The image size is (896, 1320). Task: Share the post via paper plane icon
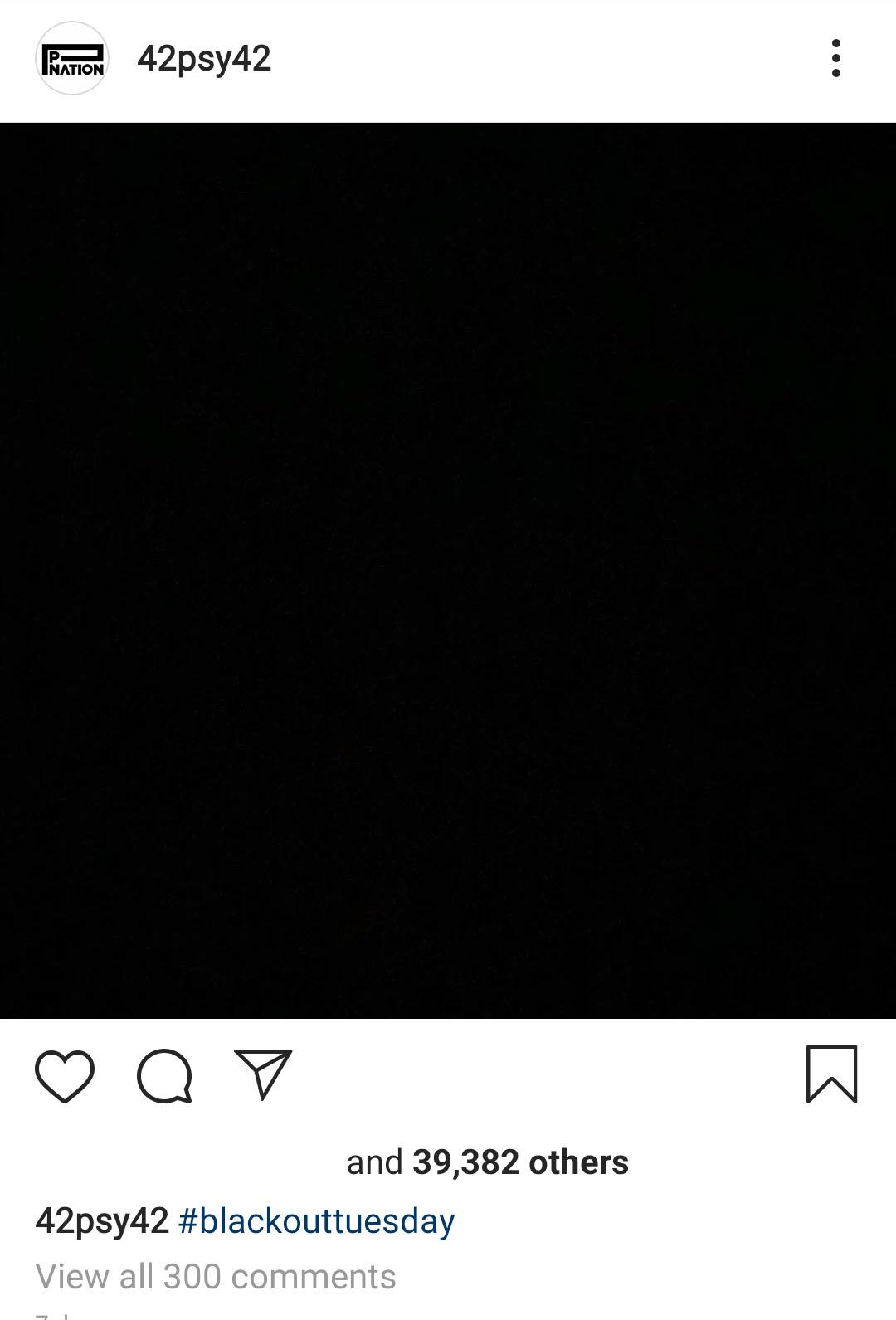263,1075
